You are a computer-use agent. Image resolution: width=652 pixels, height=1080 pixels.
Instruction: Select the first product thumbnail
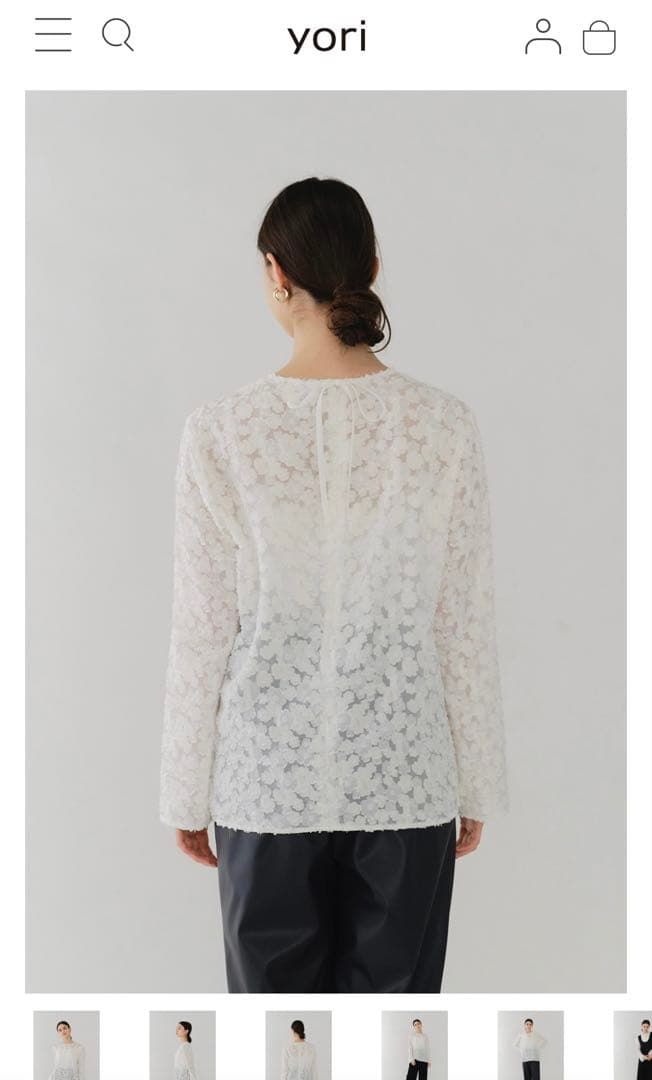66,1045
